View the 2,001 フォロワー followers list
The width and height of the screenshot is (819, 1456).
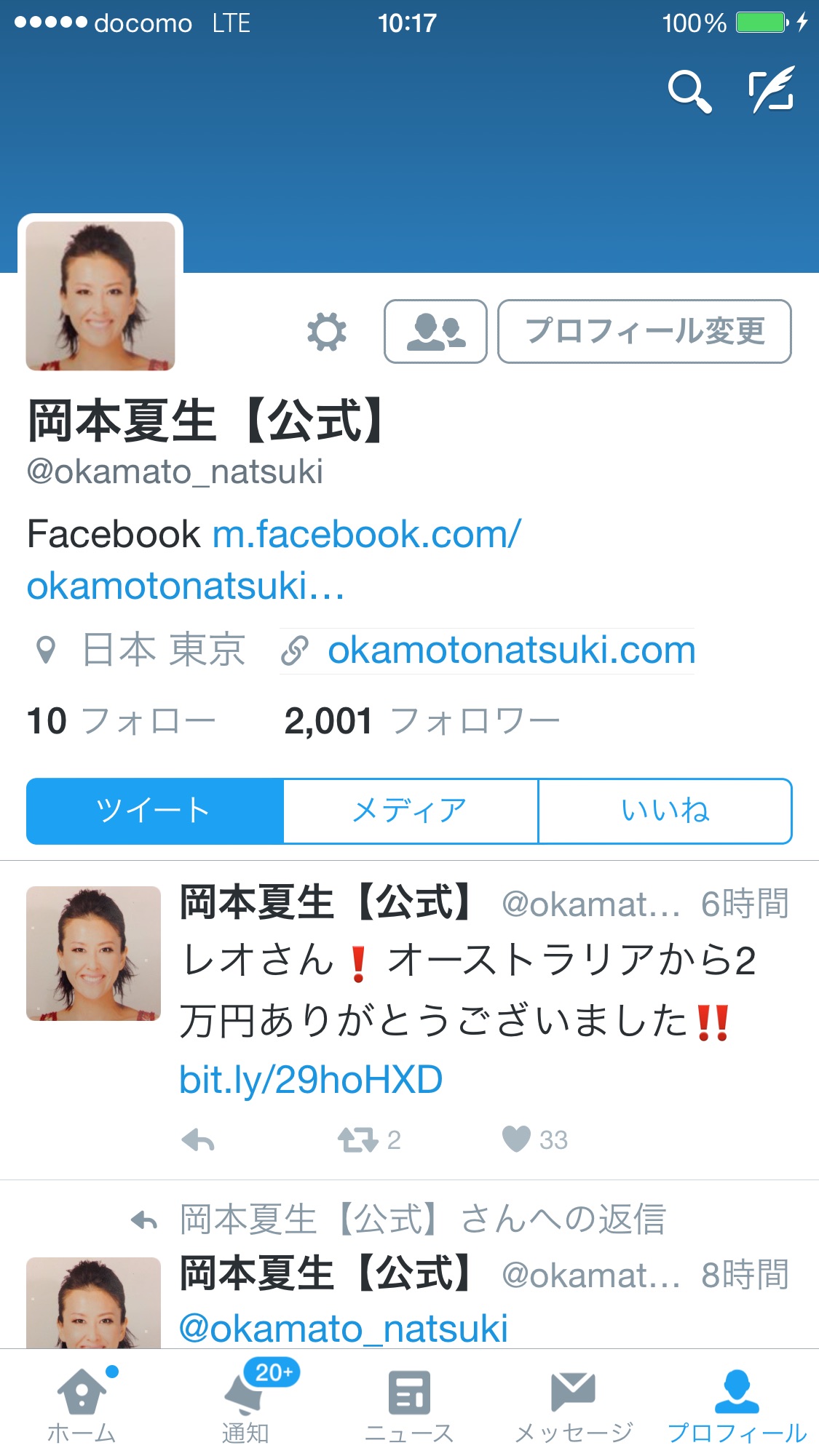click(422, 721)
